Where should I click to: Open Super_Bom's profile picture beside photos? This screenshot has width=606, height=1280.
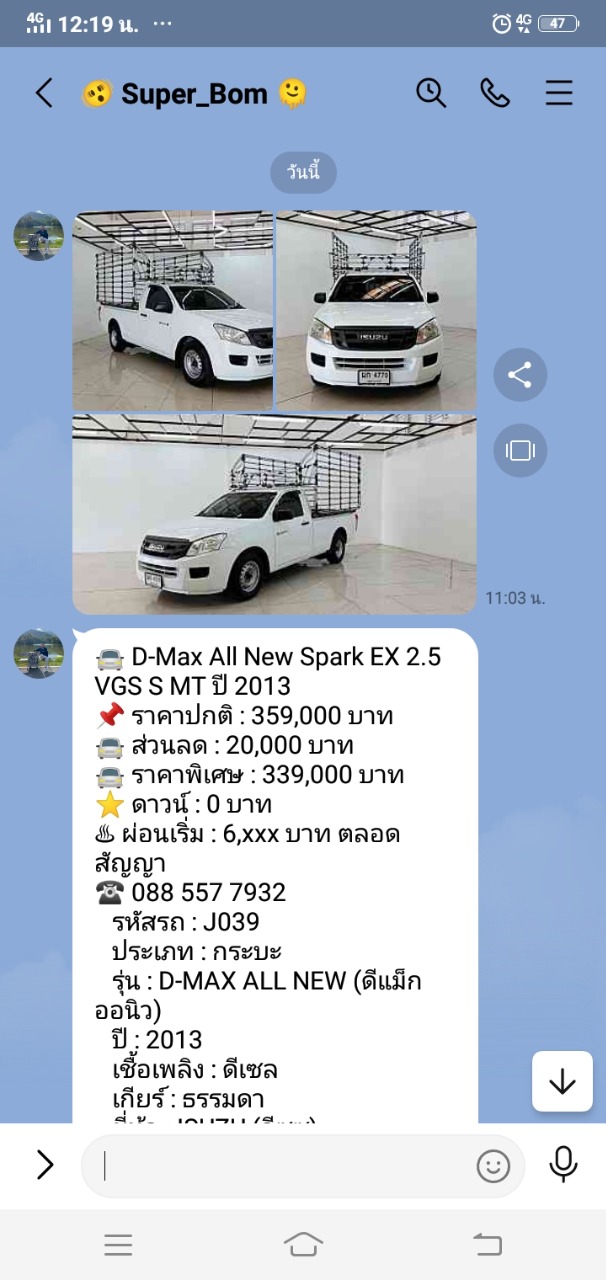coord(38,236)
